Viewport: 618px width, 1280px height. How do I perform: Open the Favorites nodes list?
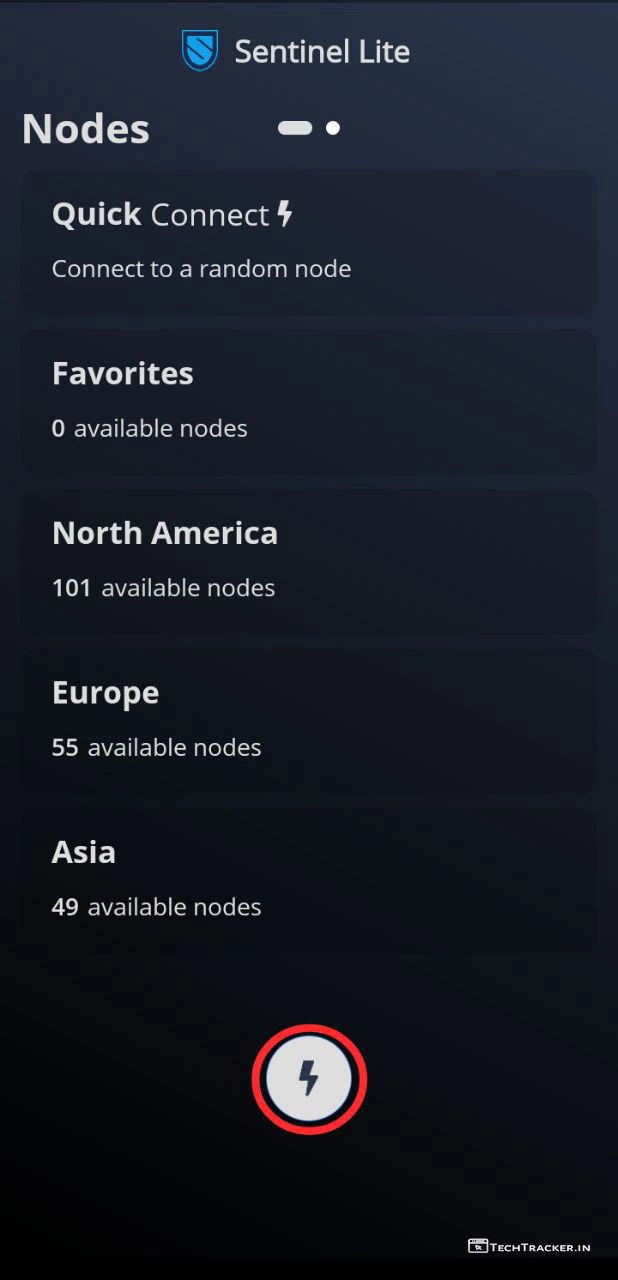308,401
